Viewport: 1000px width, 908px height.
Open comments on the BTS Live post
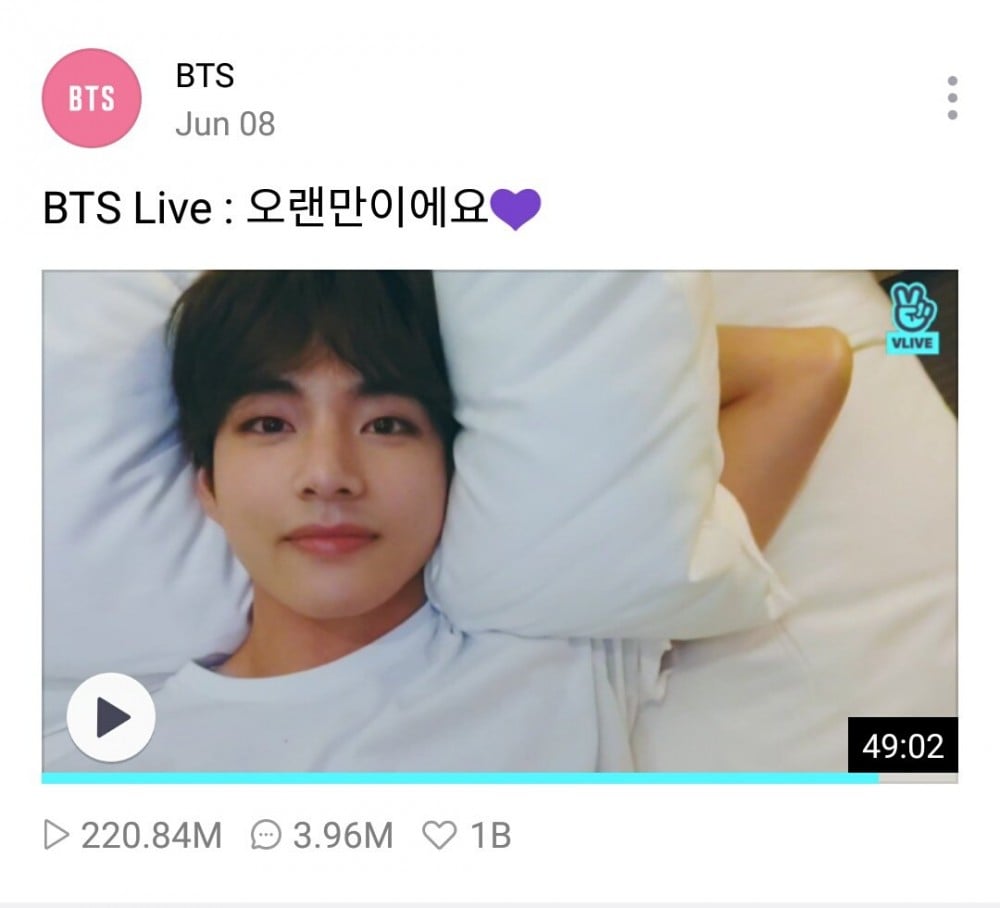coord(266,836)
